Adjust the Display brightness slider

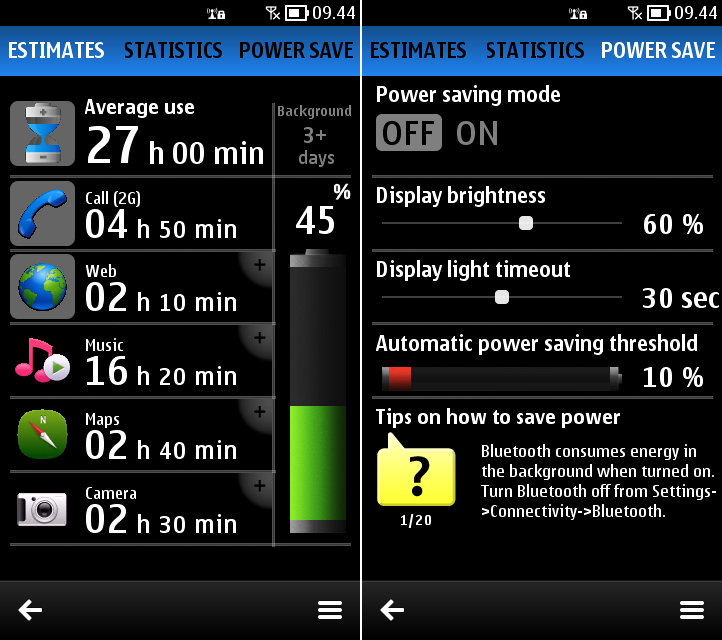[x=526, y=224]
